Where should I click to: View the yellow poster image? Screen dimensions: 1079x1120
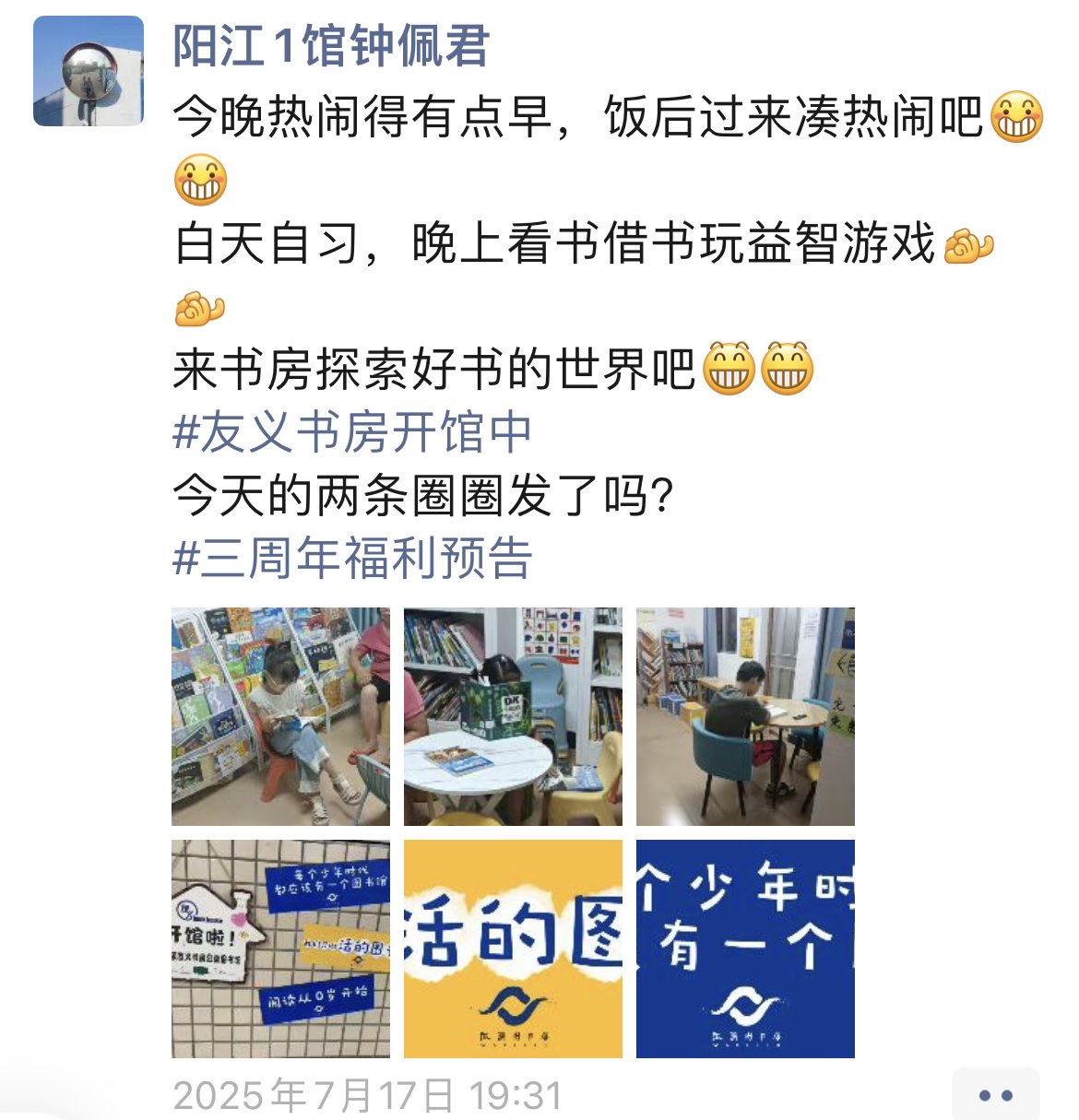513,949
